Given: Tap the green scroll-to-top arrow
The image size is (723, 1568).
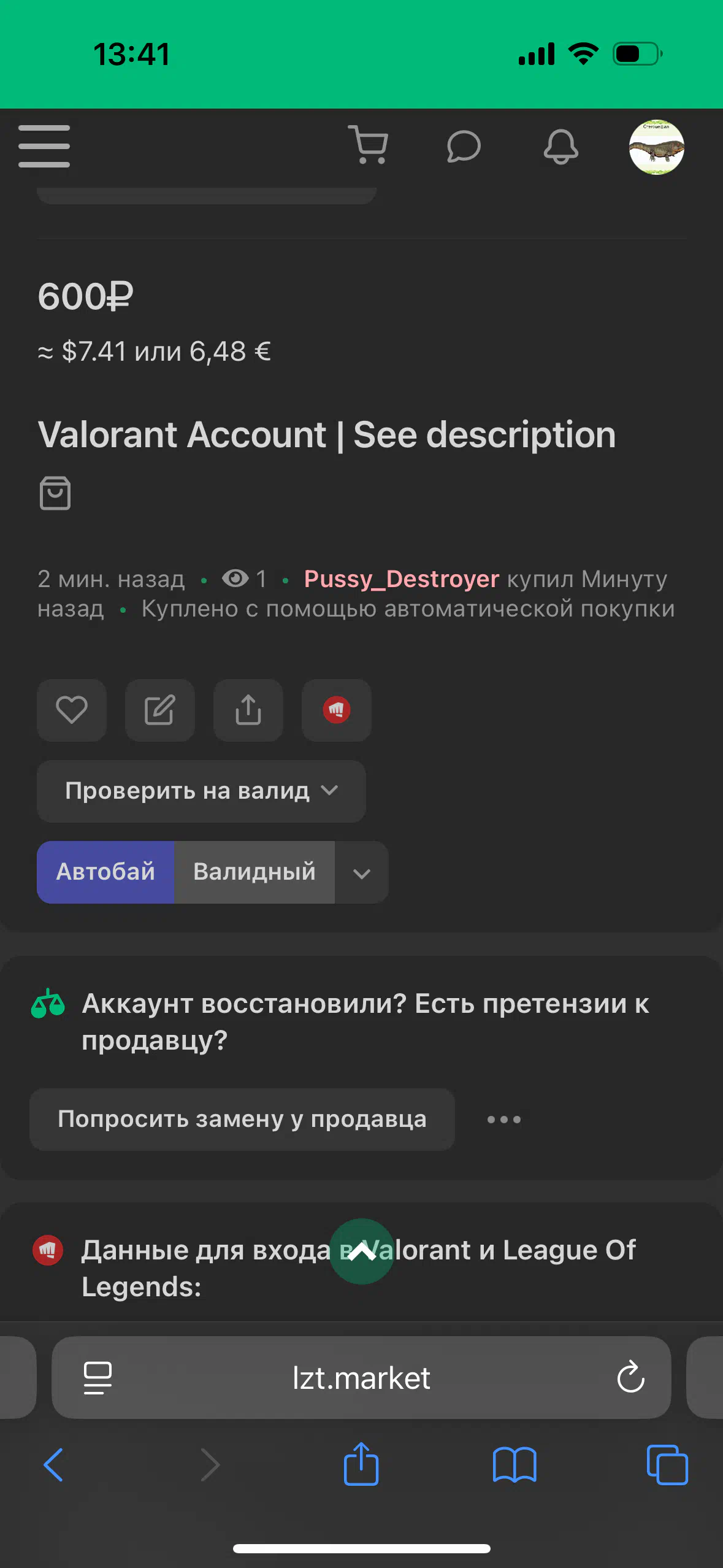Looking at the screenshot, I should (x=362, y=1251).
